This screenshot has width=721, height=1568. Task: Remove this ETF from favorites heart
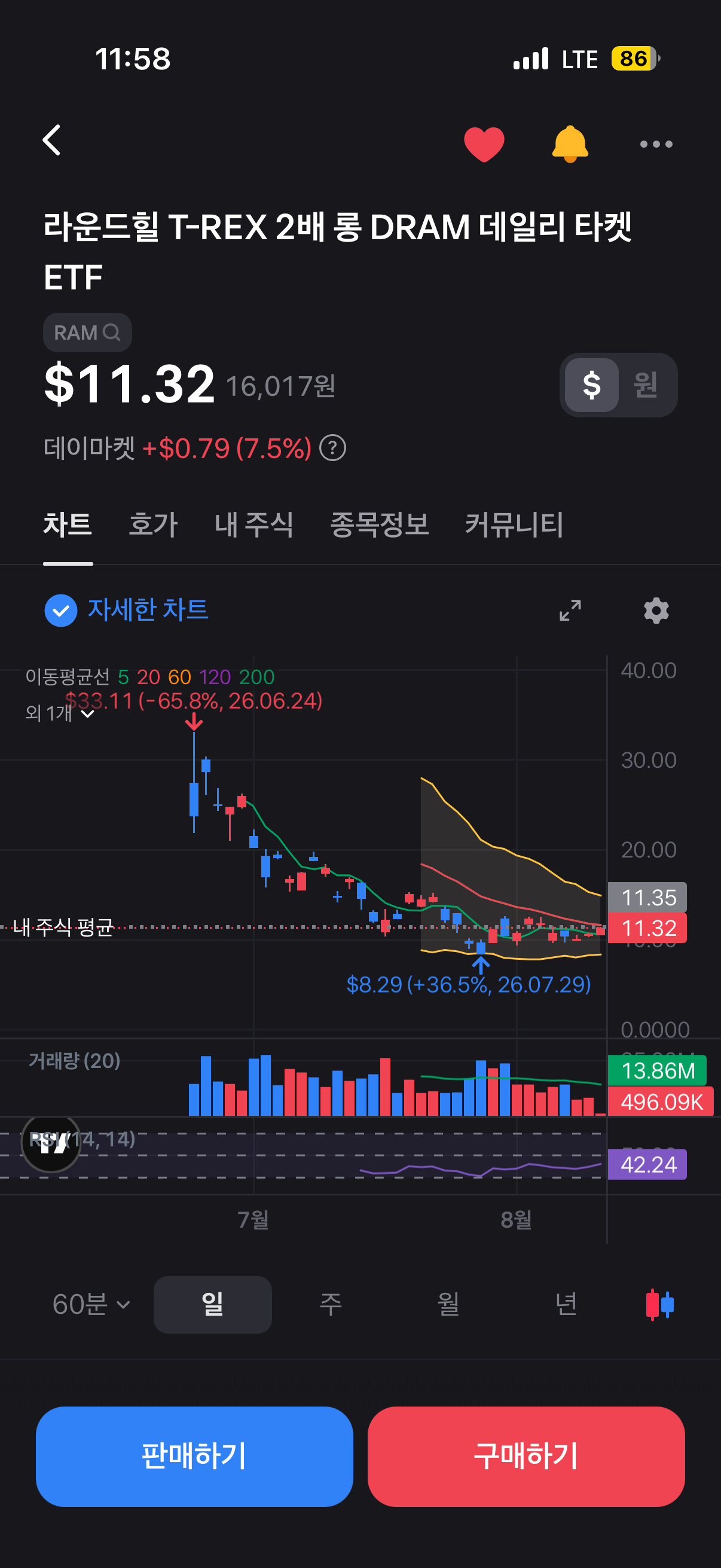tap(484, 144)
